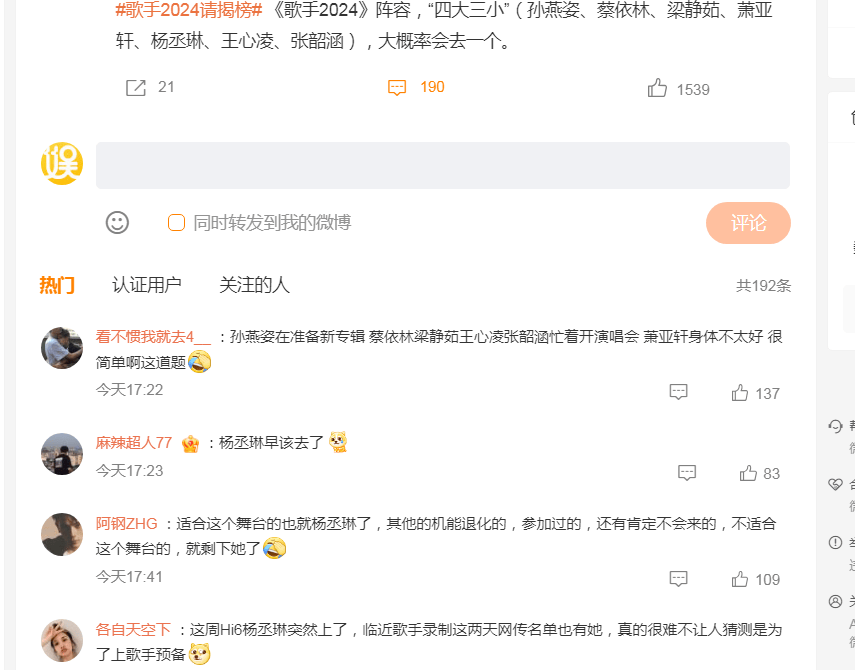Tap the comment text input box

pos(442,165)
